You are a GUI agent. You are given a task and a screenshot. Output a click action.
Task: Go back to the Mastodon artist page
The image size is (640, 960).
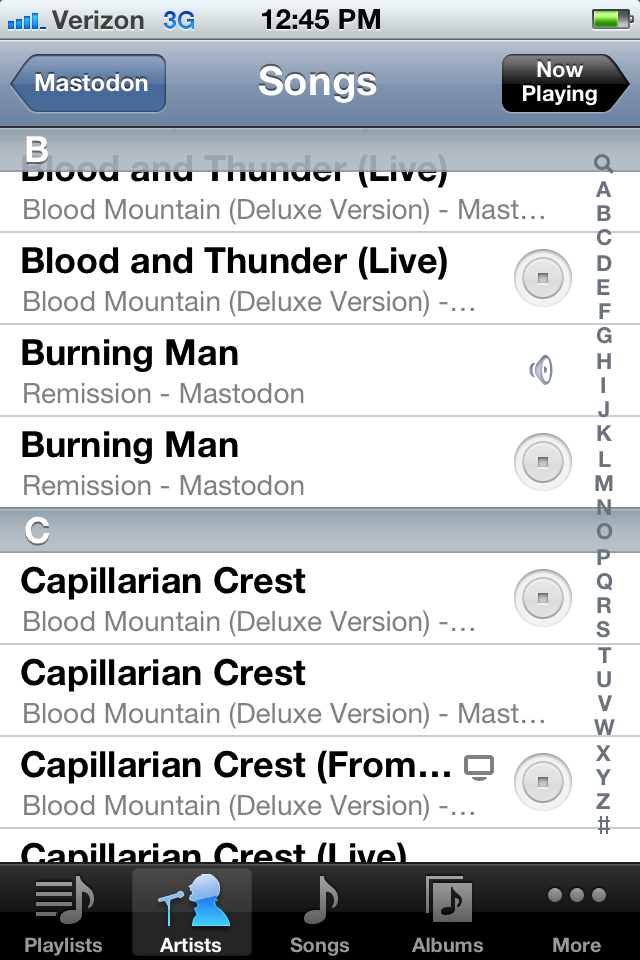click(89, 83)
